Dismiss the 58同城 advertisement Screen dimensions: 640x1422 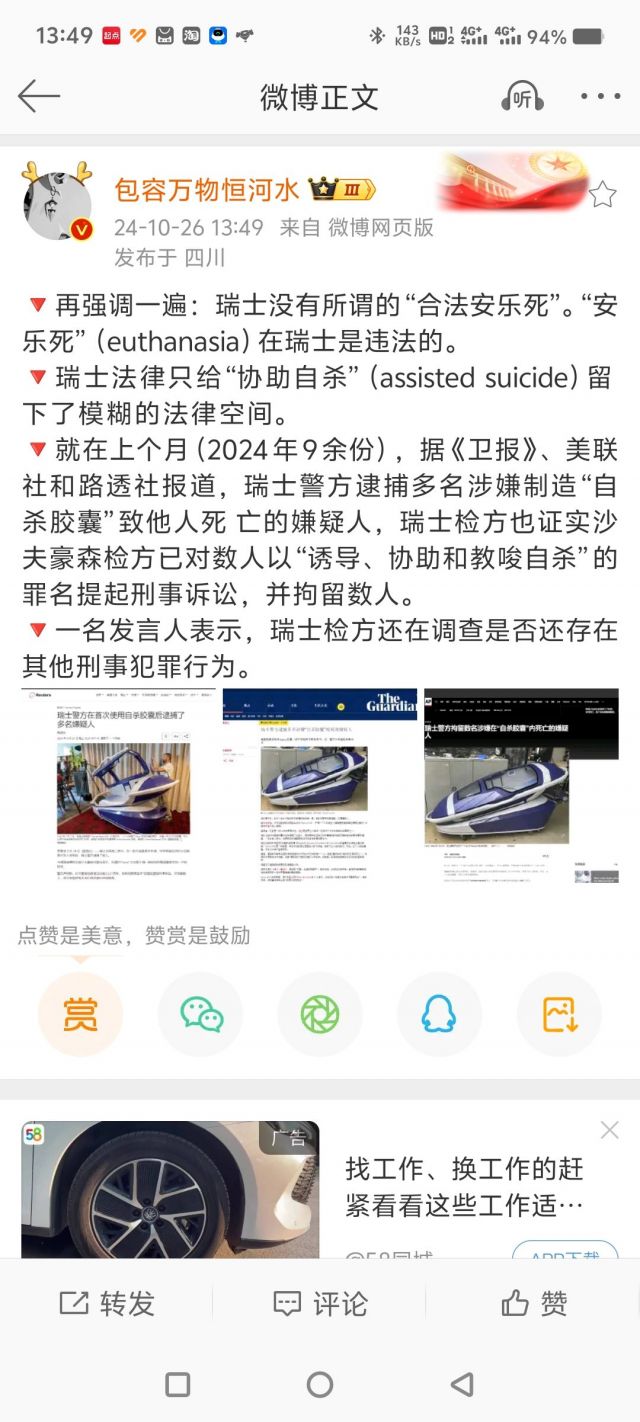pyautogui.click(x=609, y=1131)
